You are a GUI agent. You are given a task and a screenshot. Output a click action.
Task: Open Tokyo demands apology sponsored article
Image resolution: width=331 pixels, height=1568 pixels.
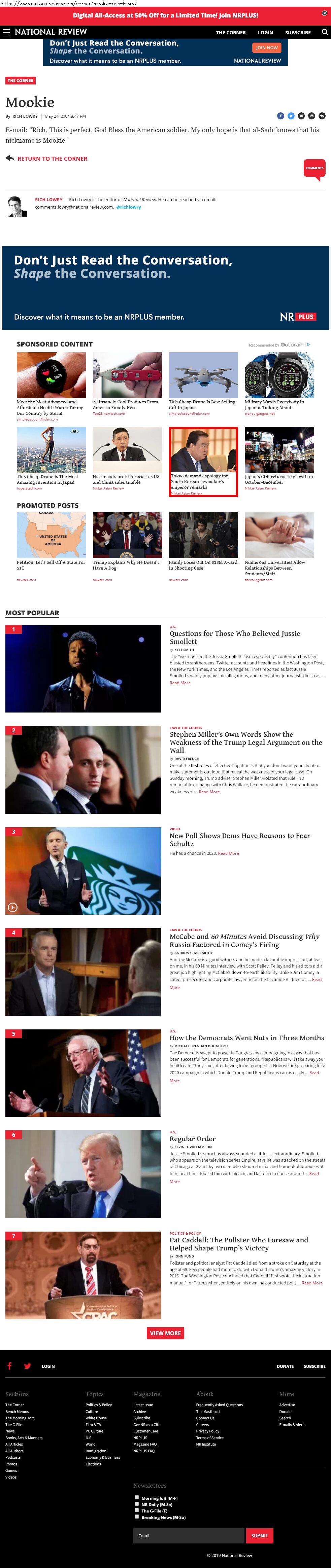coord(203,462)
